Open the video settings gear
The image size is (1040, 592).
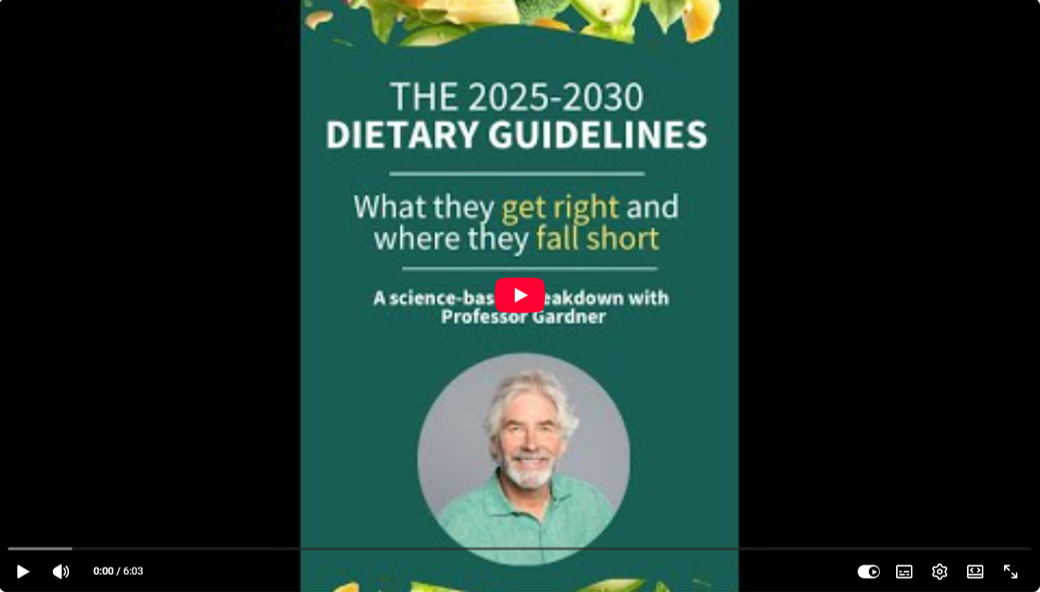coord(939,571)
